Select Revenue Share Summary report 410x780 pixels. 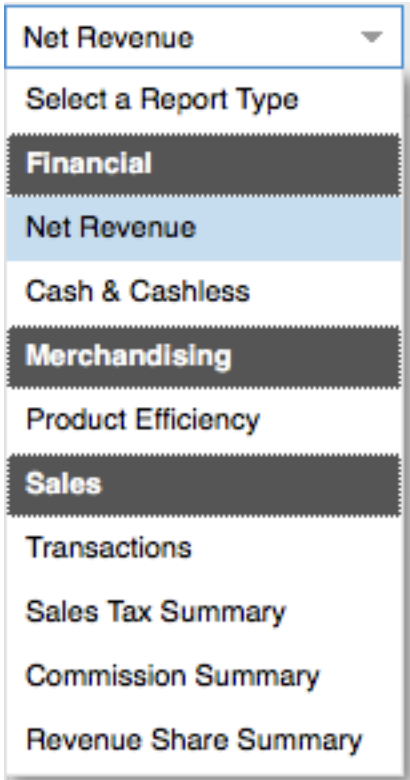click(204, 741)
